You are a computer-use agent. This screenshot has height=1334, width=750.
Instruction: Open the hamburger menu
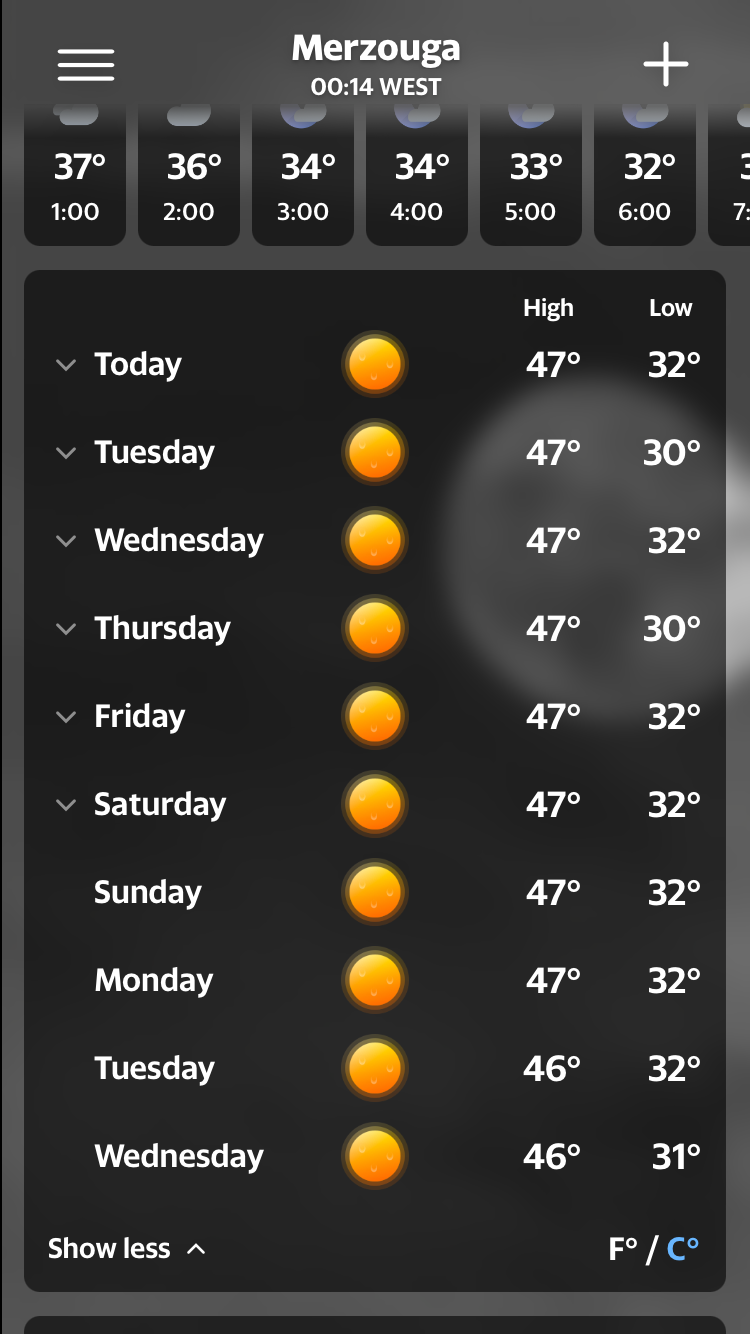click(86, 65)
